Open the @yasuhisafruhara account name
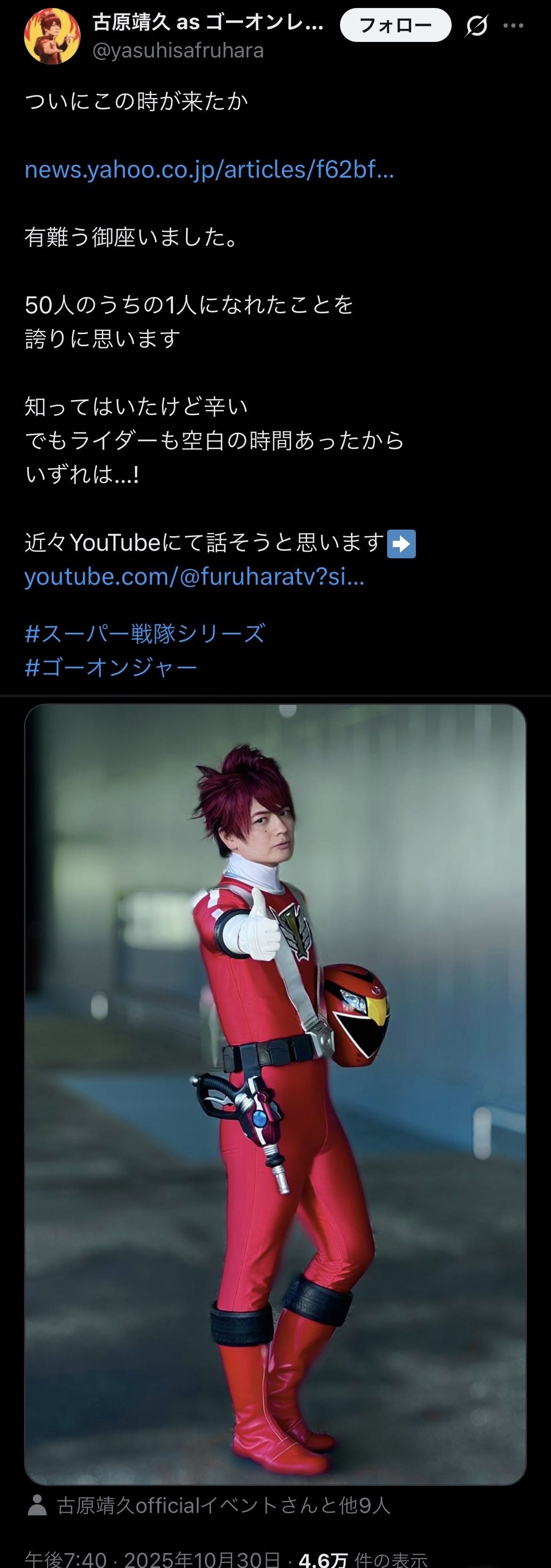The image size is (551, 1568). pyautogui.click(x=178, y=50)
